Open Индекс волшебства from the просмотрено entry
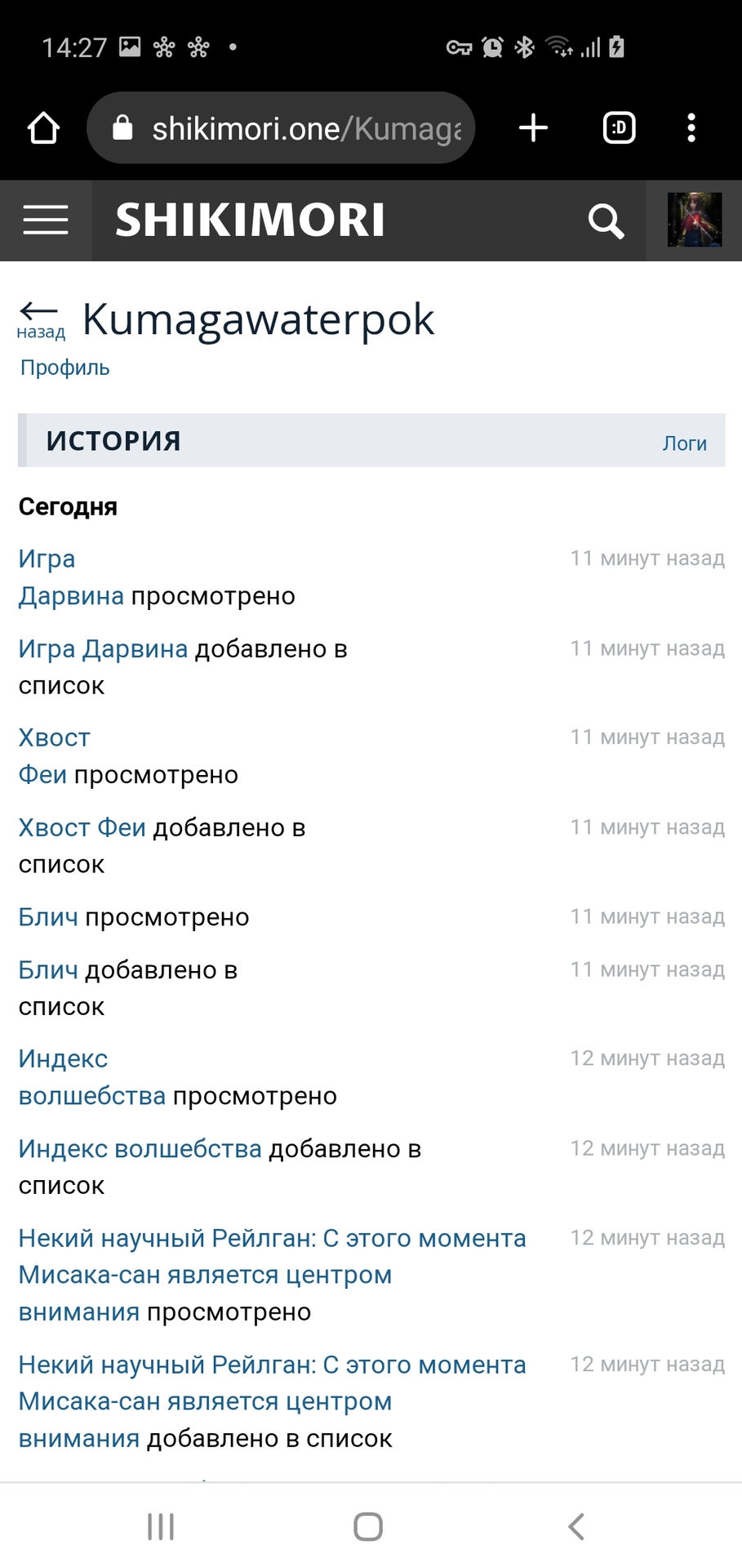The height and width of the screenshot is (1568, 742). 64,1059
